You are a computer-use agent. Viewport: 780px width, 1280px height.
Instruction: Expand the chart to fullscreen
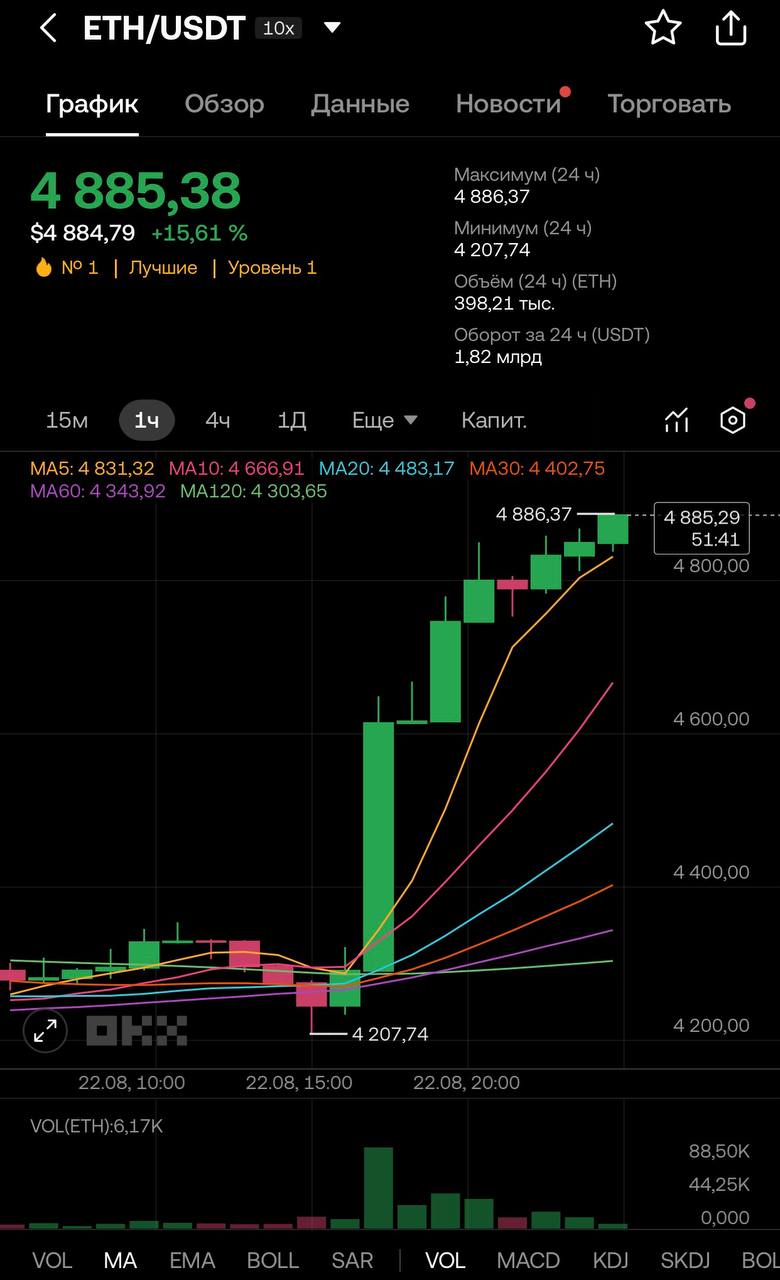point(45,1031)
